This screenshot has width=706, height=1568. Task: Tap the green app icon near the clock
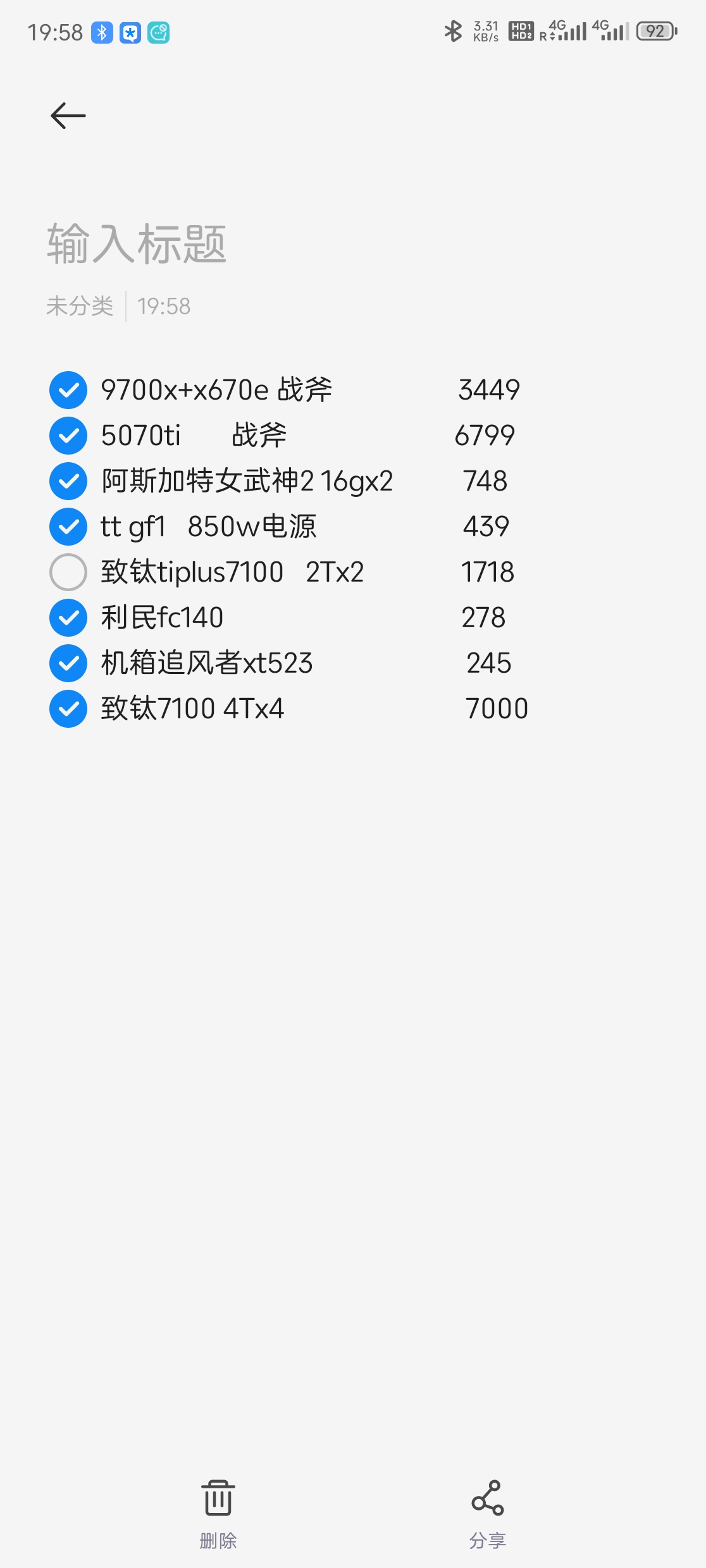pos(159,32)
